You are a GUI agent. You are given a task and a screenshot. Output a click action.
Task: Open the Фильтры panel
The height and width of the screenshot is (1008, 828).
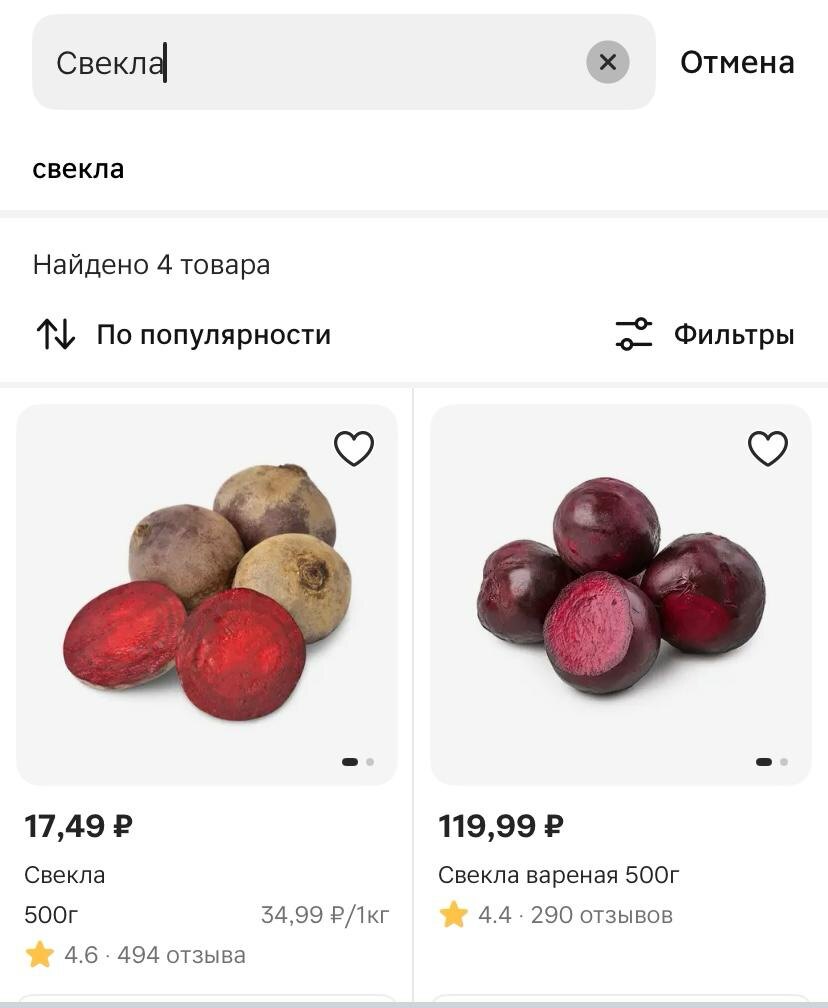(x=735, y=333)
